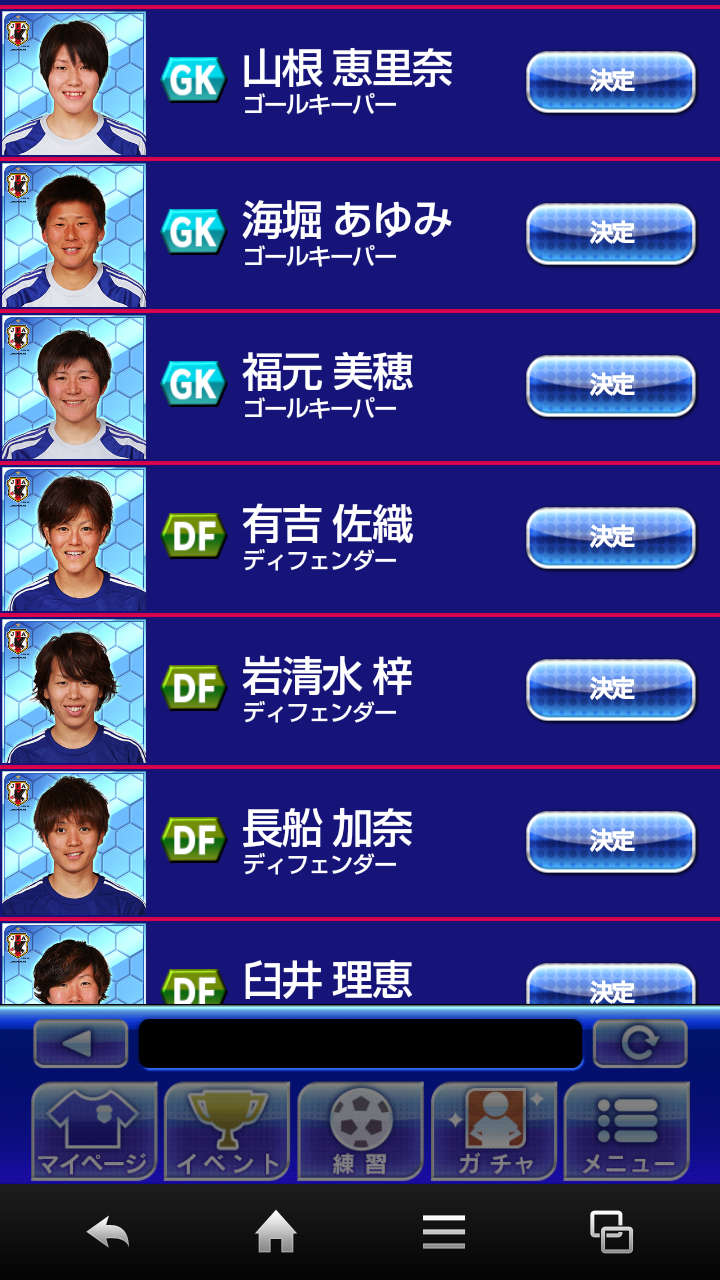Open マイページ tab

pos(94,1132)
